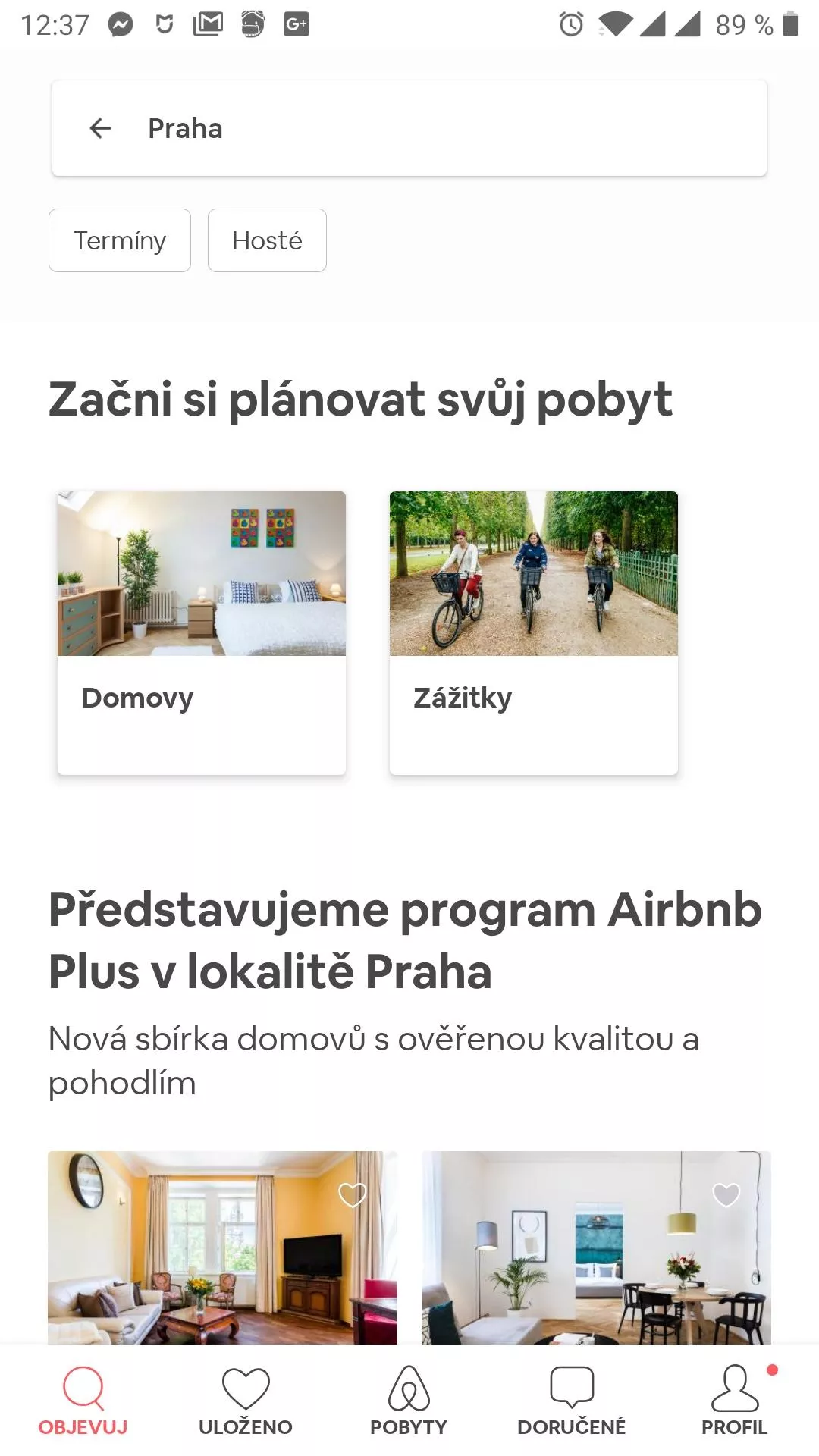Screen dimensions: 819x1456
Task: Open the Zážitky card
Action: (534, 633)
